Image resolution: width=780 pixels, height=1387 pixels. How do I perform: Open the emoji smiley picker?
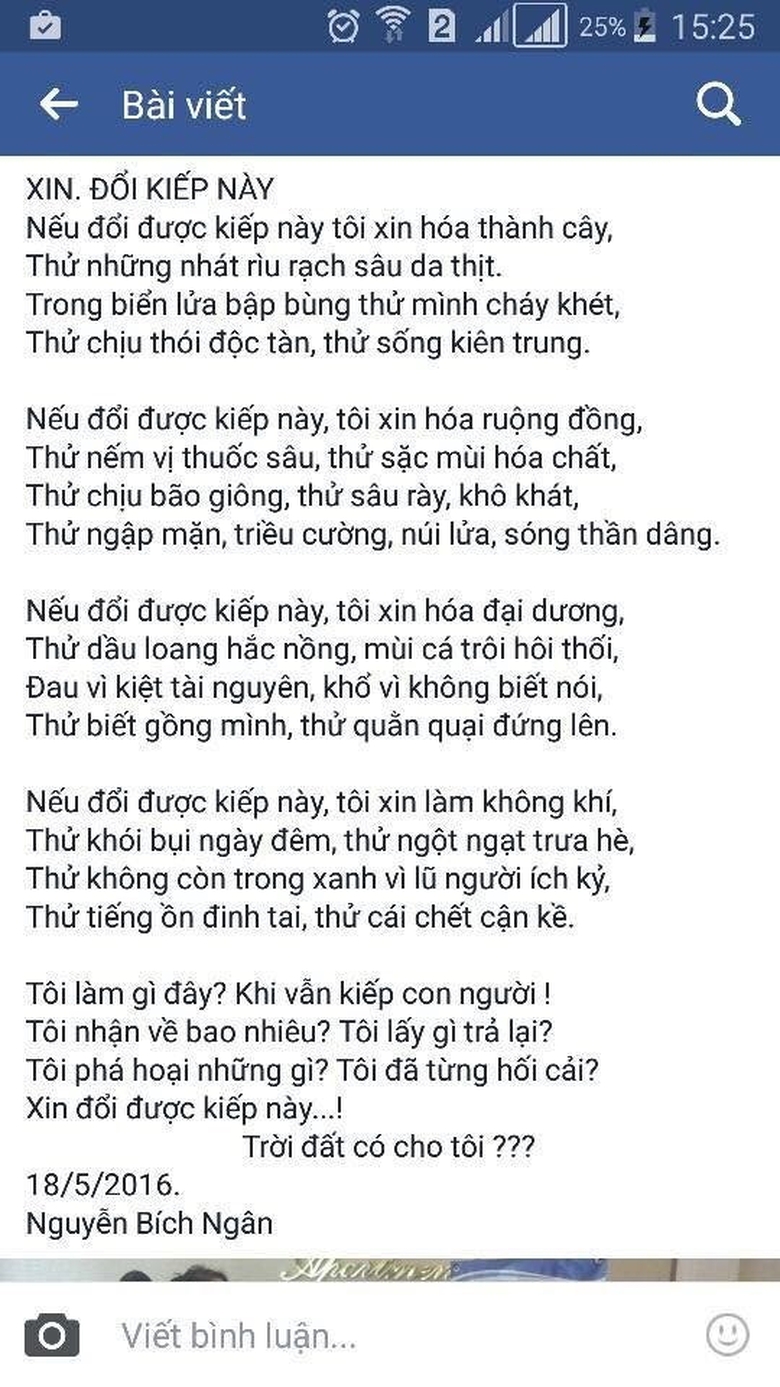point(727,1334)
